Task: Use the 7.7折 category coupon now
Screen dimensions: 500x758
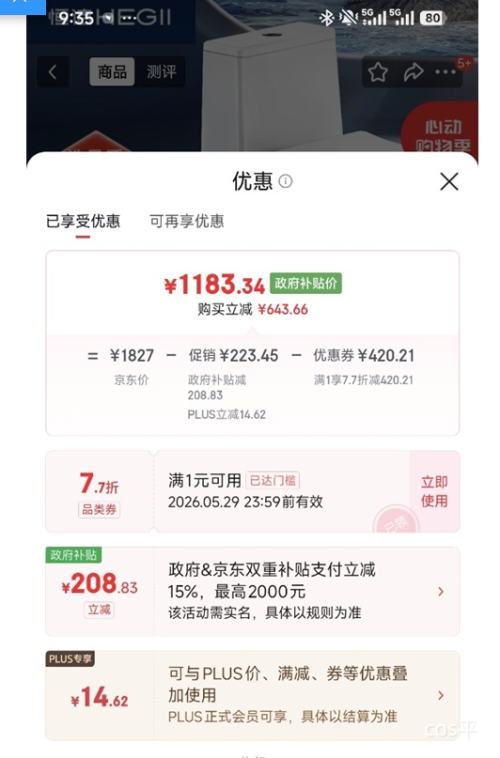Action: tap(434, 491)
